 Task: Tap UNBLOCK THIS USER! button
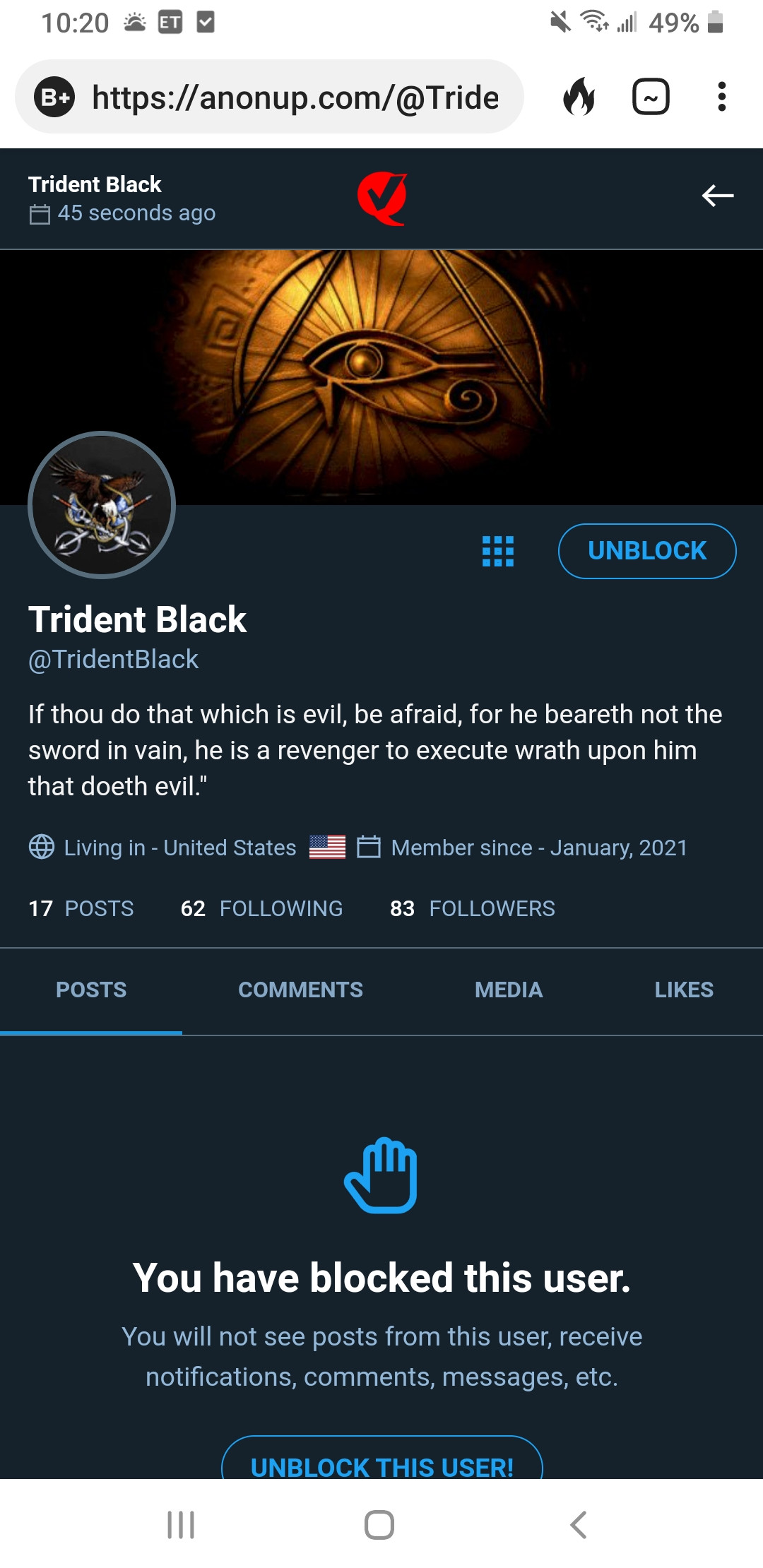pyautogui.click(x=381, y=1462)
